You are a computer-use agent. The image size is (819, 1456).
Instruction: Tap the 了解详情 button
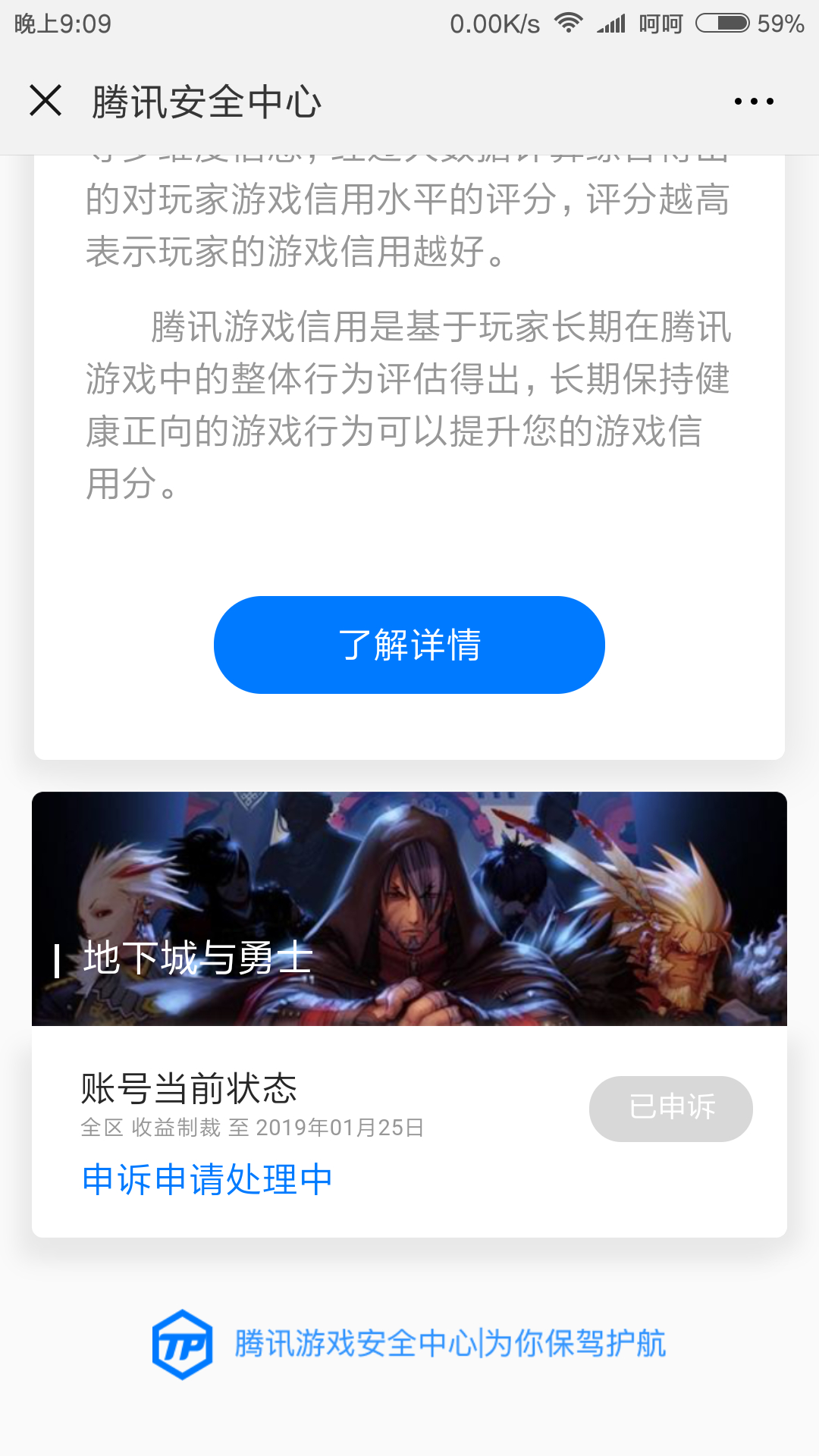tap(409, 645)
